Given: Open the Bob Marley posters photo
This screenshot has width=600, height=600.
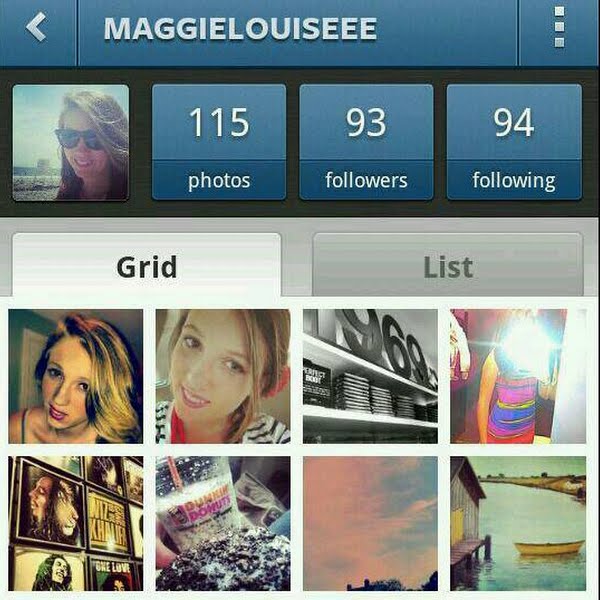Looking at the screenshot, I should click(76, 524).
